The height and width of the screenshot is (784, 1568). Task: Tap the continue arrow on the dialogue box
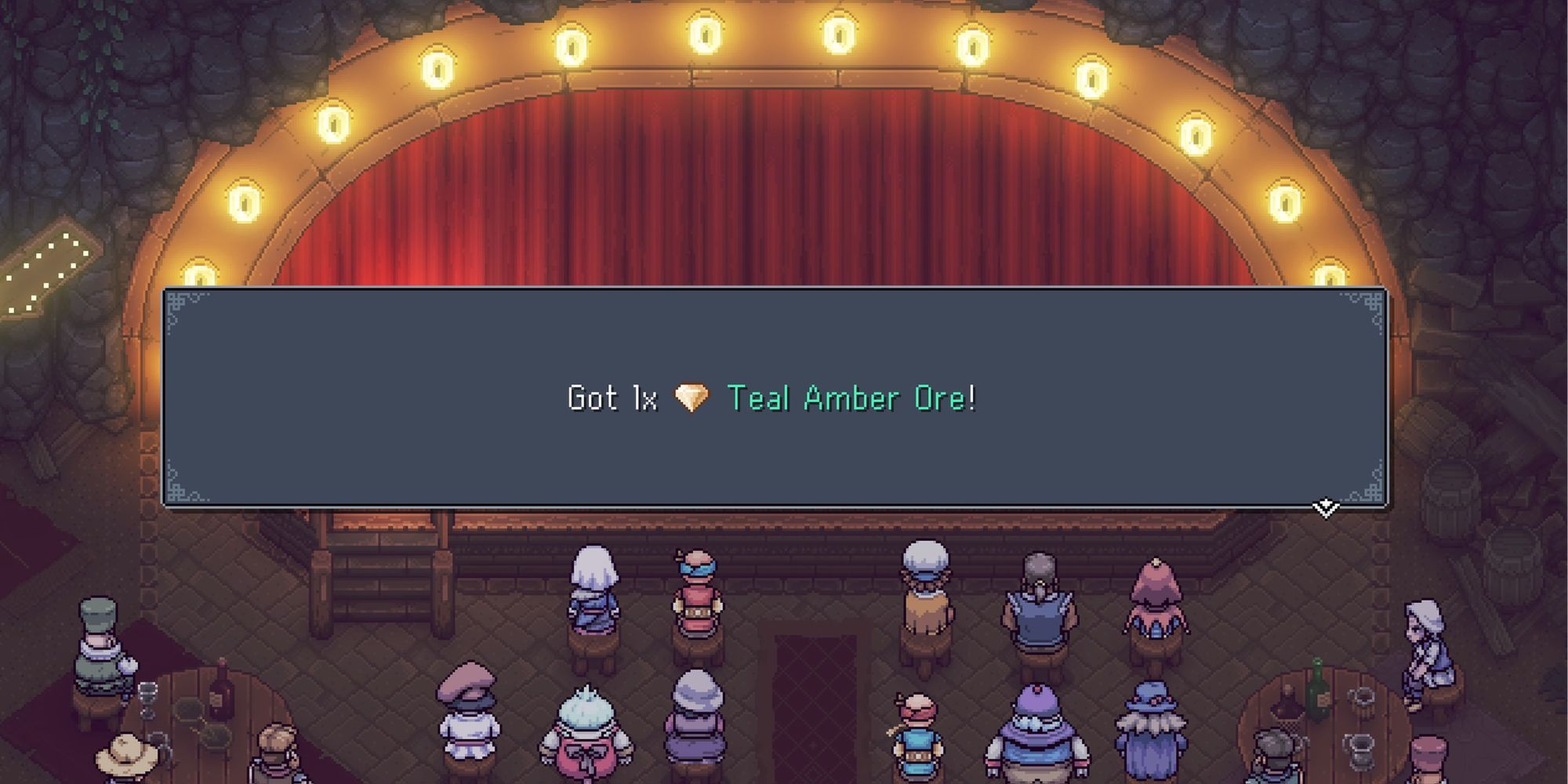1325,508
